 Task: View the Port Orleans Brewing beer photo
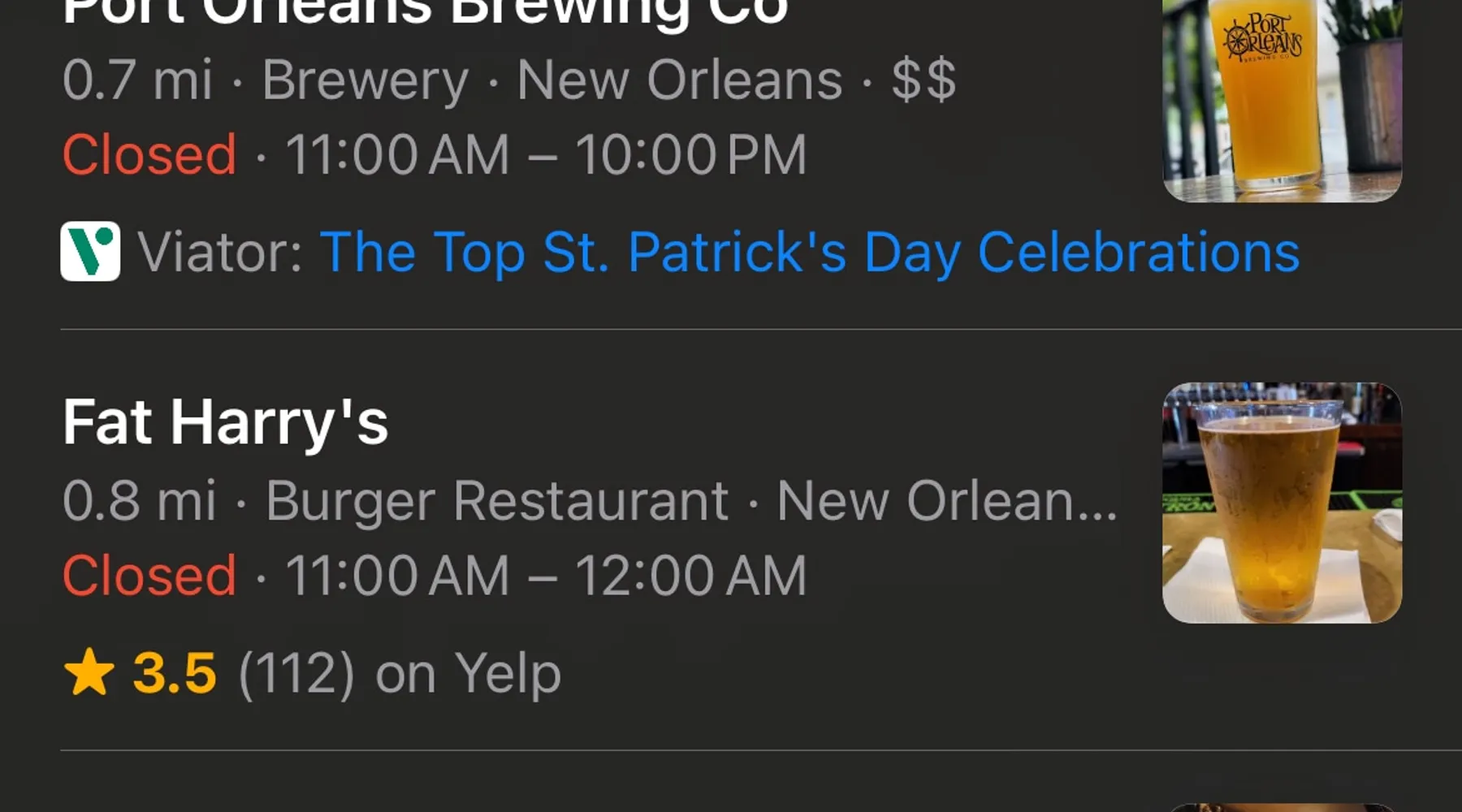[1282, 99]
